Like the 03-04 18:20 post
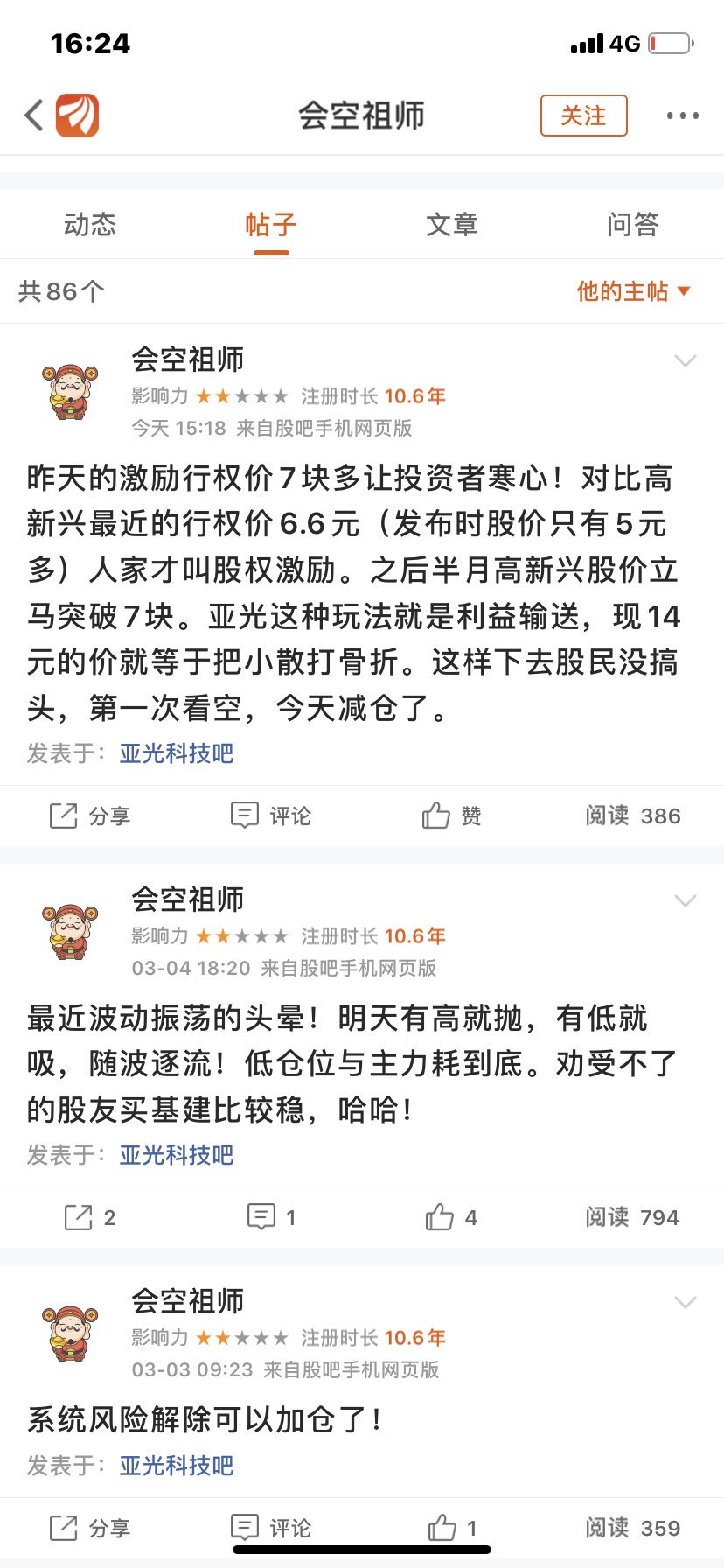The height and width of the screenshot is (1568, 724). coord(451,1217)
